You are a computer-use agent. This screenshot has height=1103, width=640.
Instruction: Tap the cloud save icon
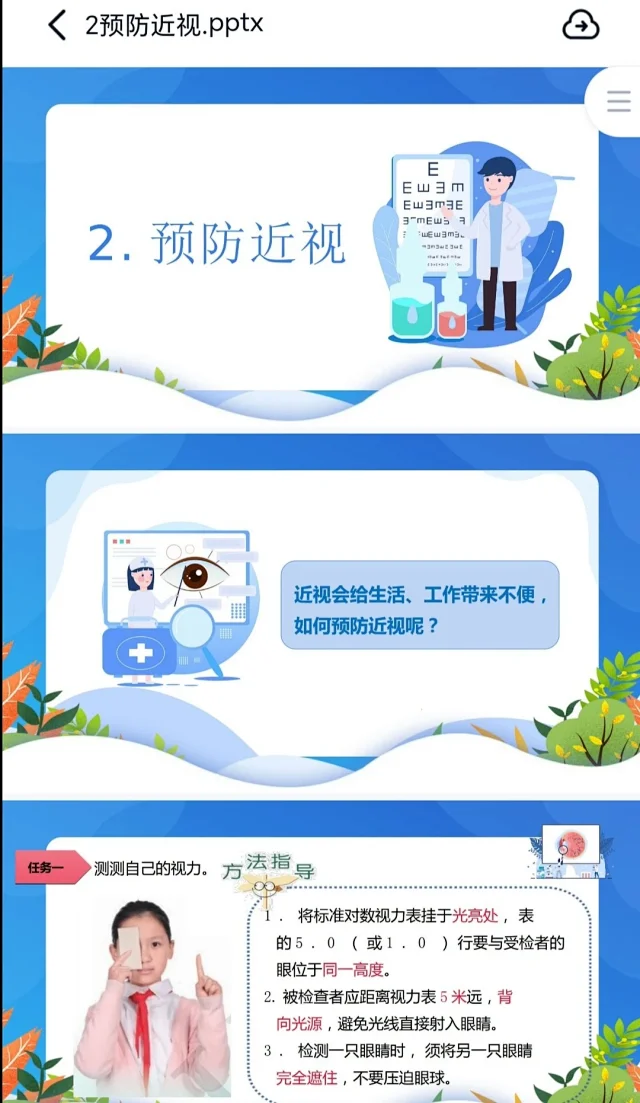(x=581, y=26)
